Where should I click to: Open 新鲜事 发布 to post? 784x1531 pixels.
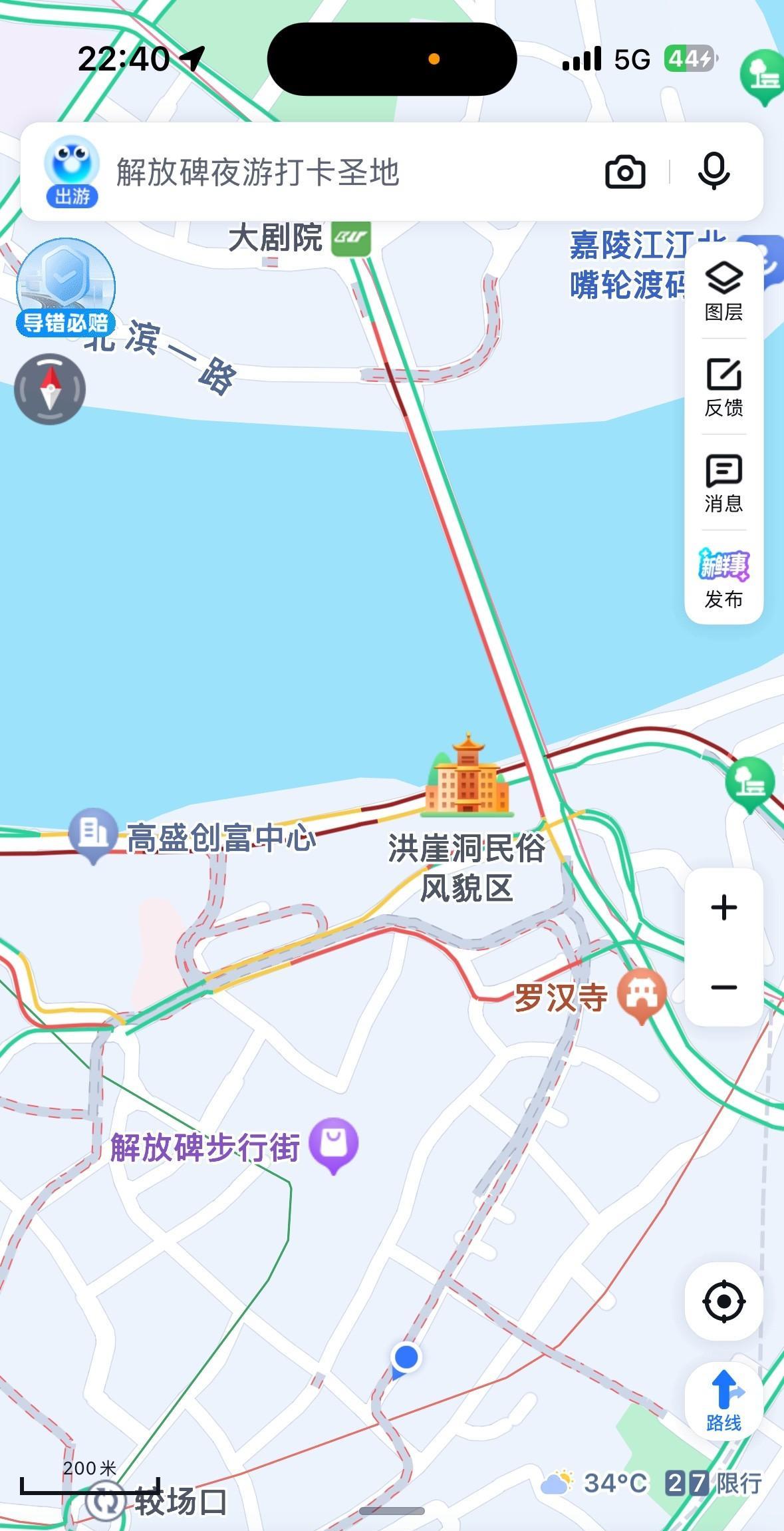pyautogui.click(x=723, y=578)
